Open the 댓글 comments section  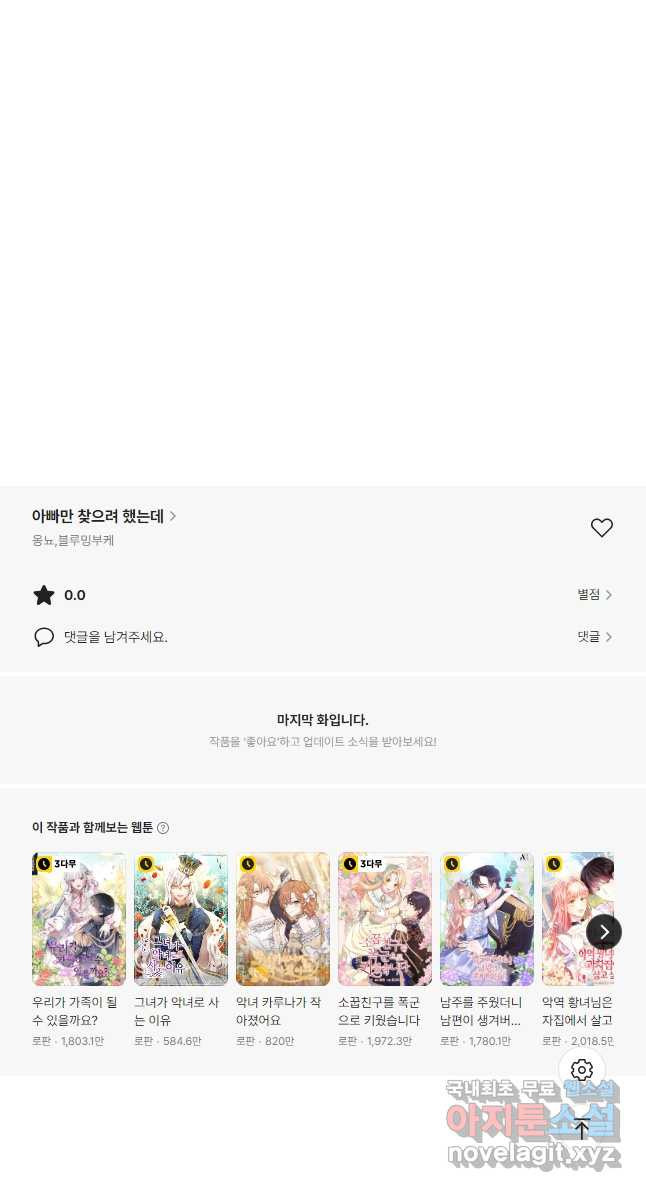(594, 637)
